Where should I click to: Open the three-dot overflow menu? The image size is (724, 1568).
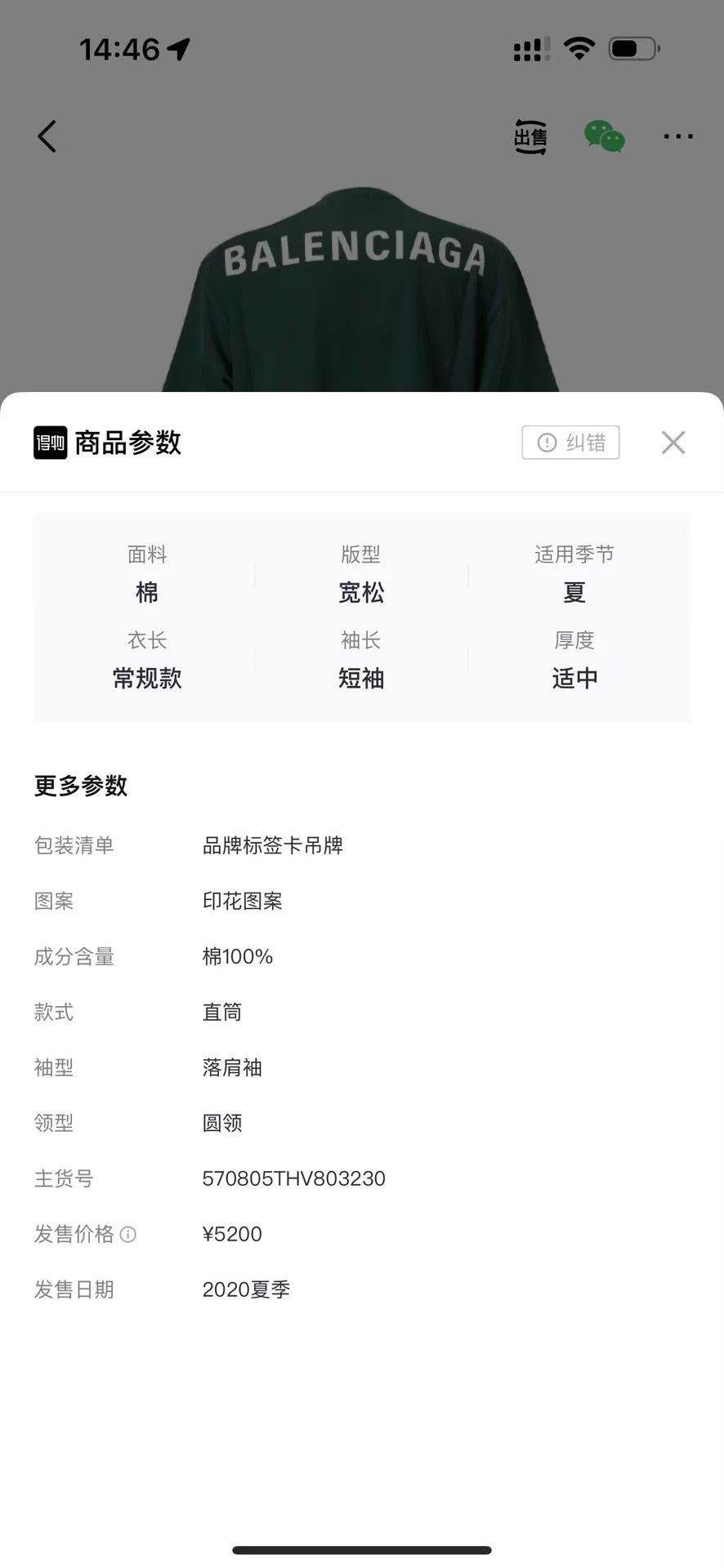678,136
